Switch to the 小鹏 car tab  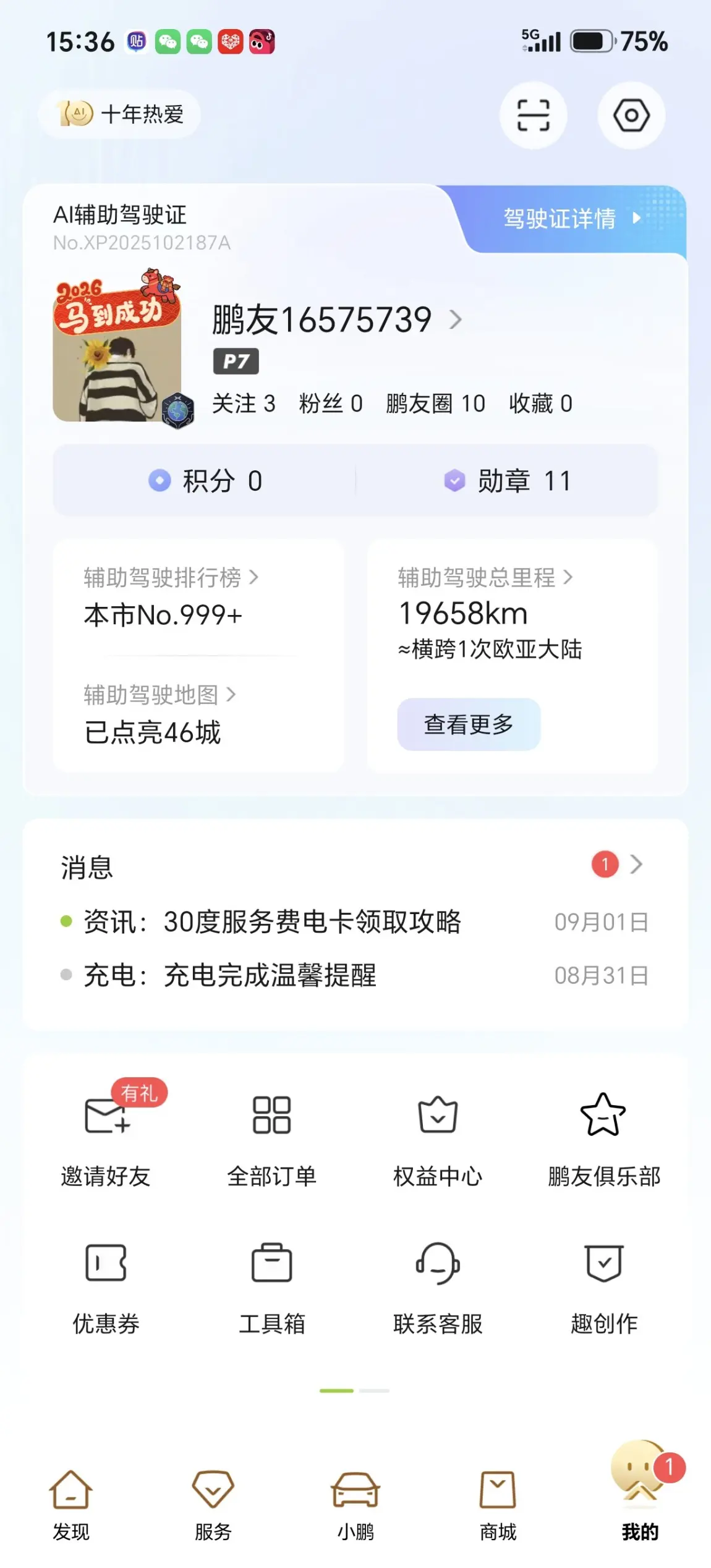(355, 1505)
